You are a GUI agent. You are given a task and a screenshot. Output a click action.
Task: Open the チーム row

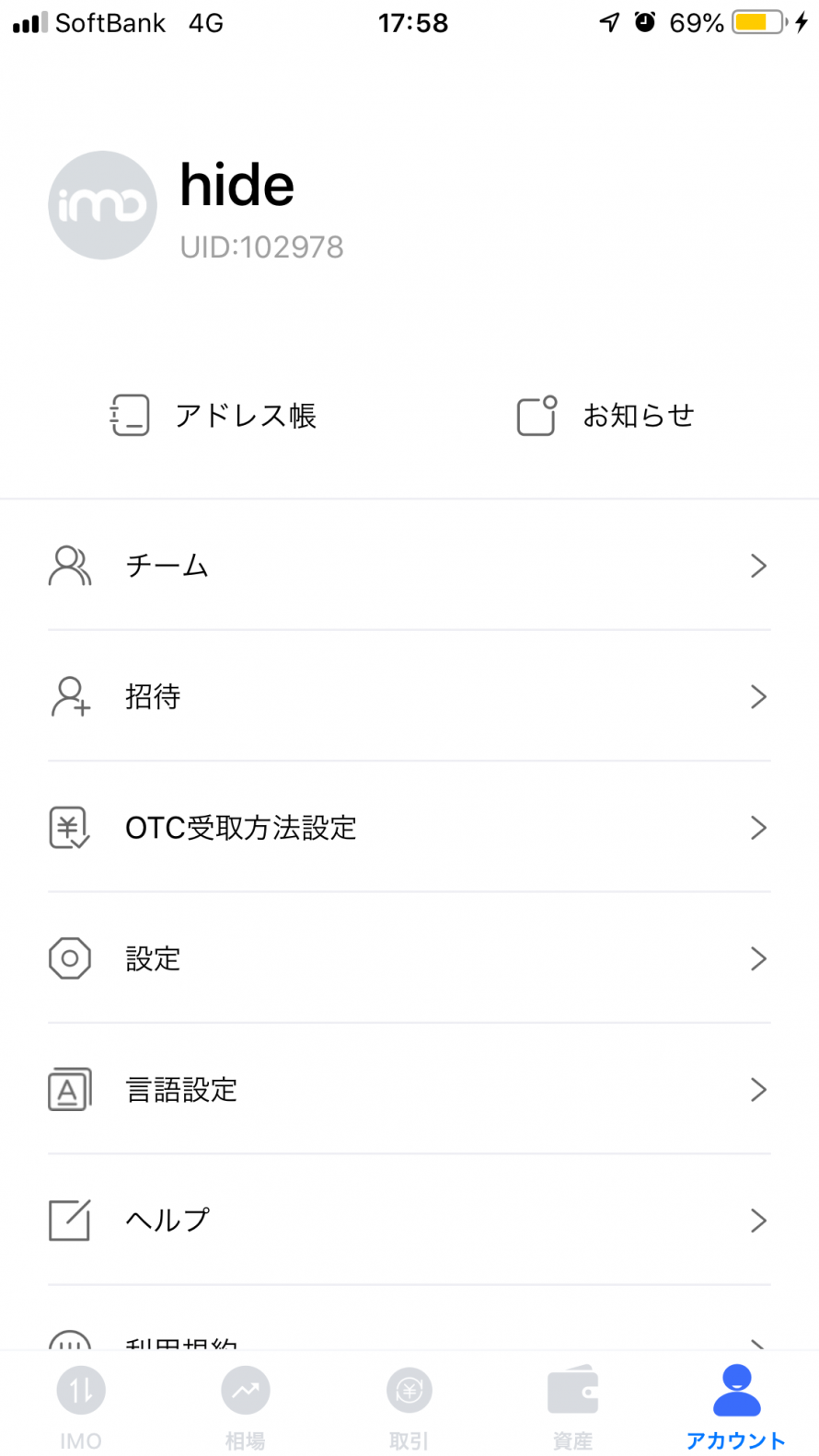tap(409, 566)
